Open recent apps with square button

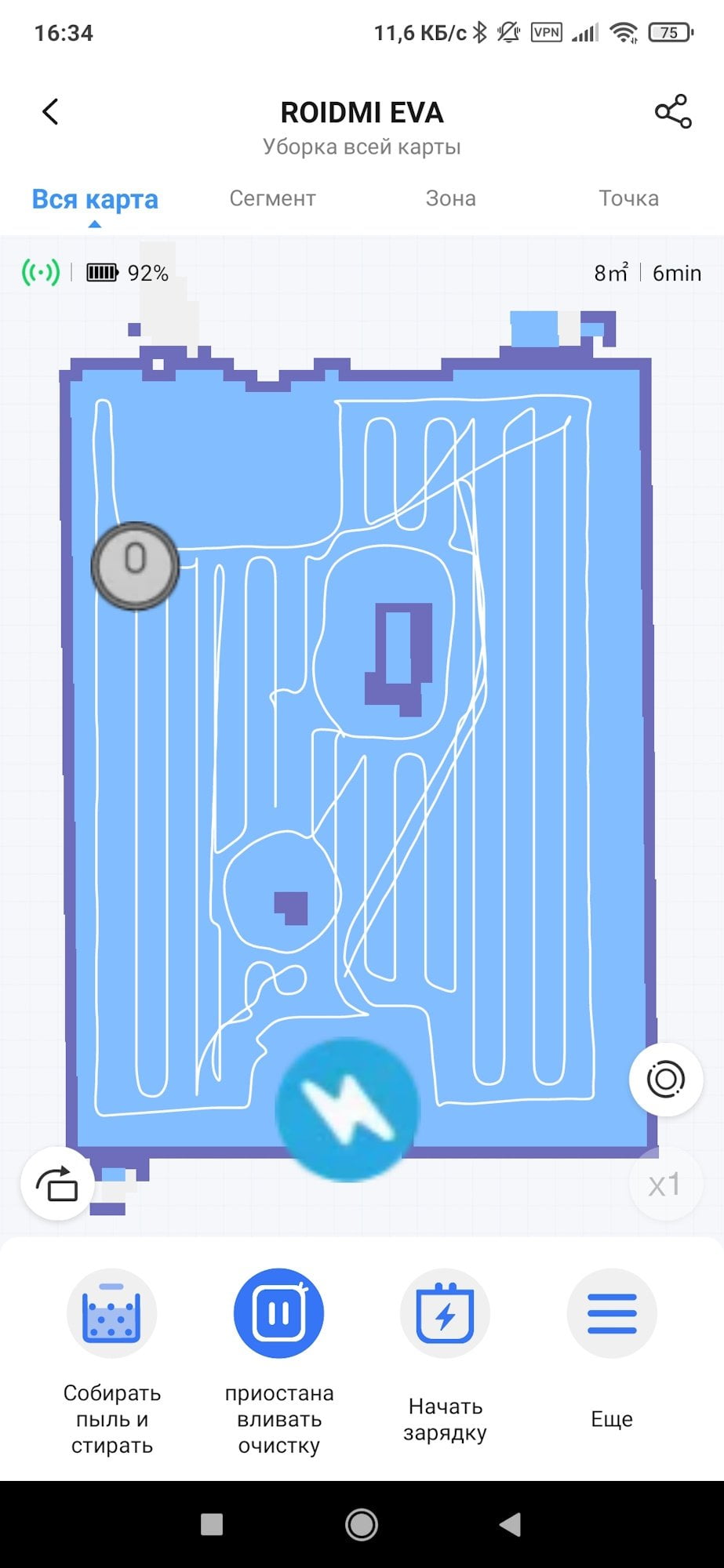212,1524
